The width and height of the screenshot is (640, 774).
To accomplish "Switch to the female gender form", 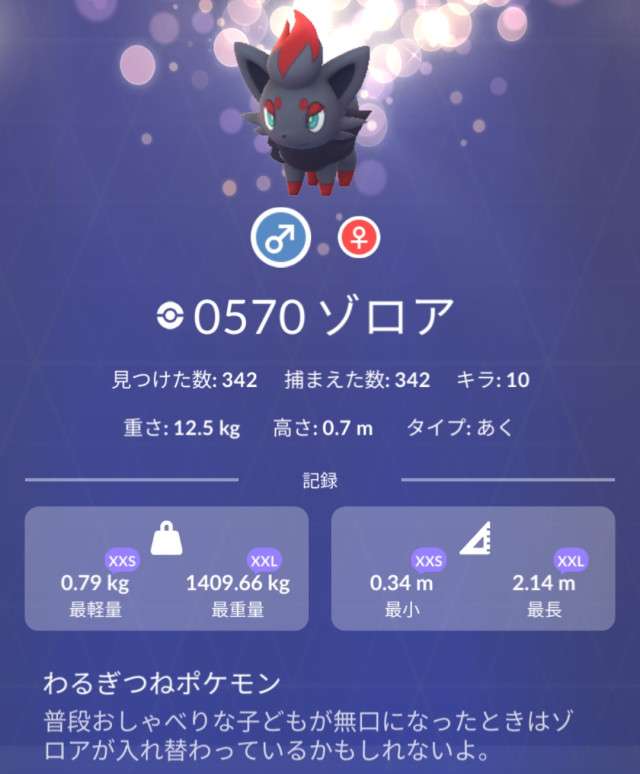I will coord(359,238).
